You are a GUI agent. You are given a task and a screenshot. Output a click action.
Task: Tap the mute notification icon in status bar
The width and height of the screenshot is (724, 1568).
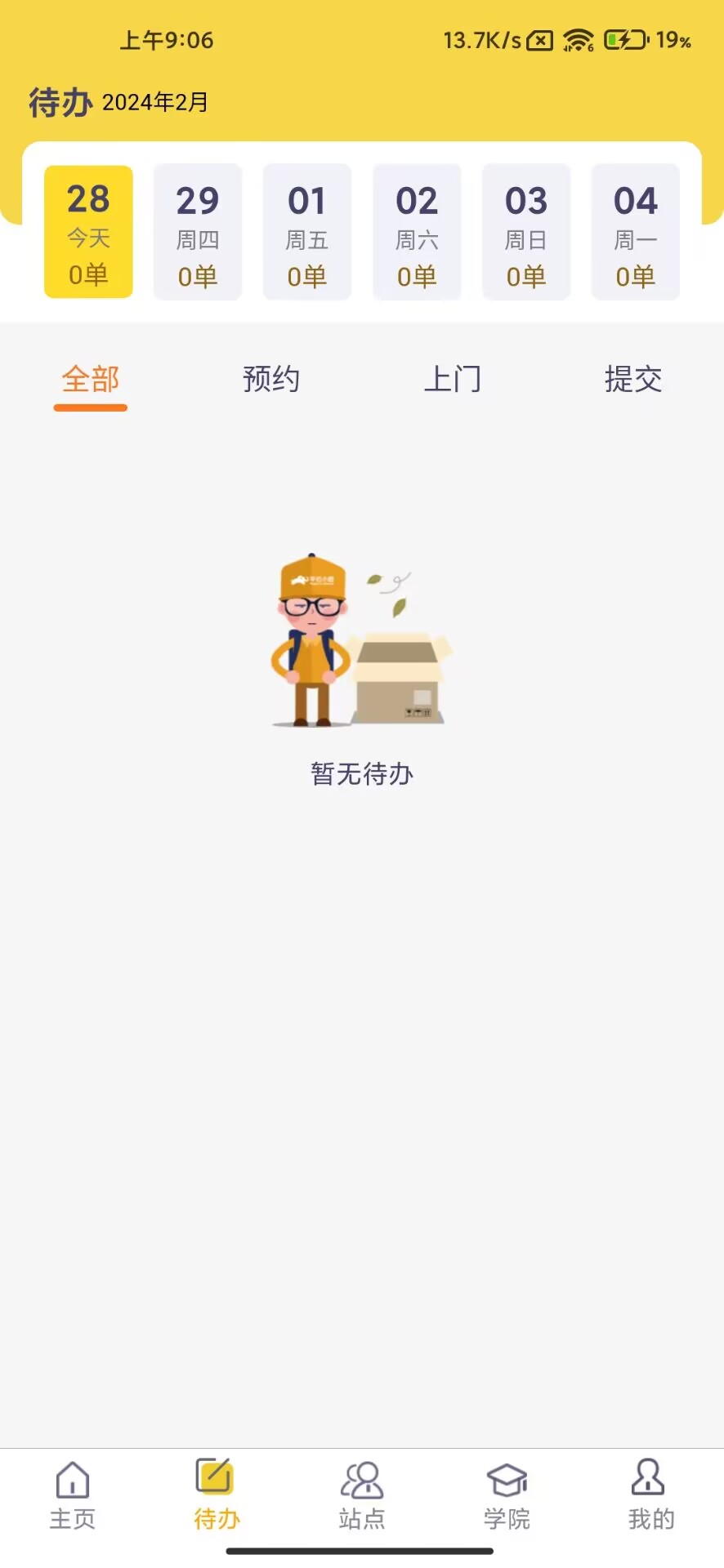(539, 38)
